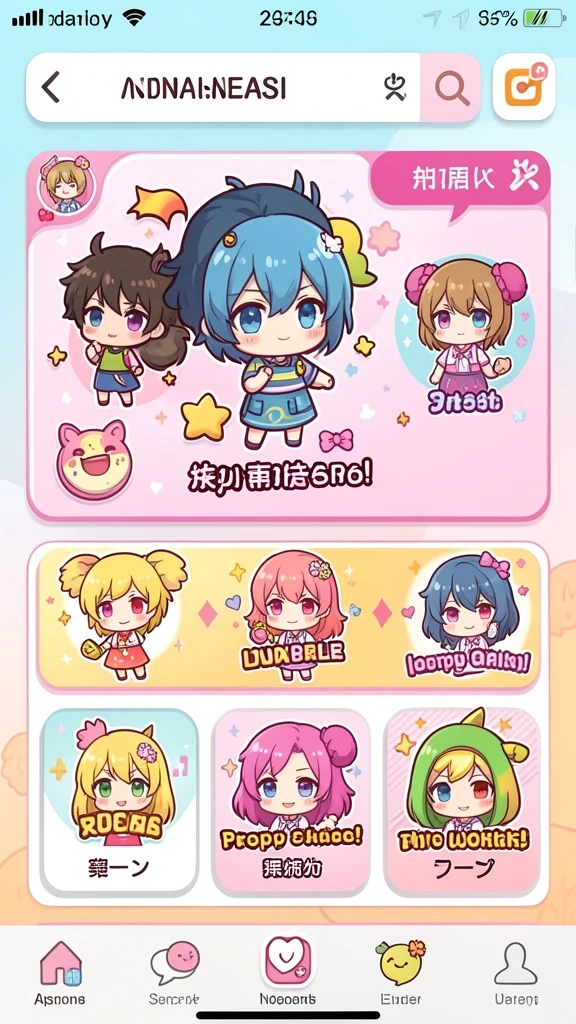Open the orange camera icon button
The width and height of the screenshot is (576, 1024).
524,87
